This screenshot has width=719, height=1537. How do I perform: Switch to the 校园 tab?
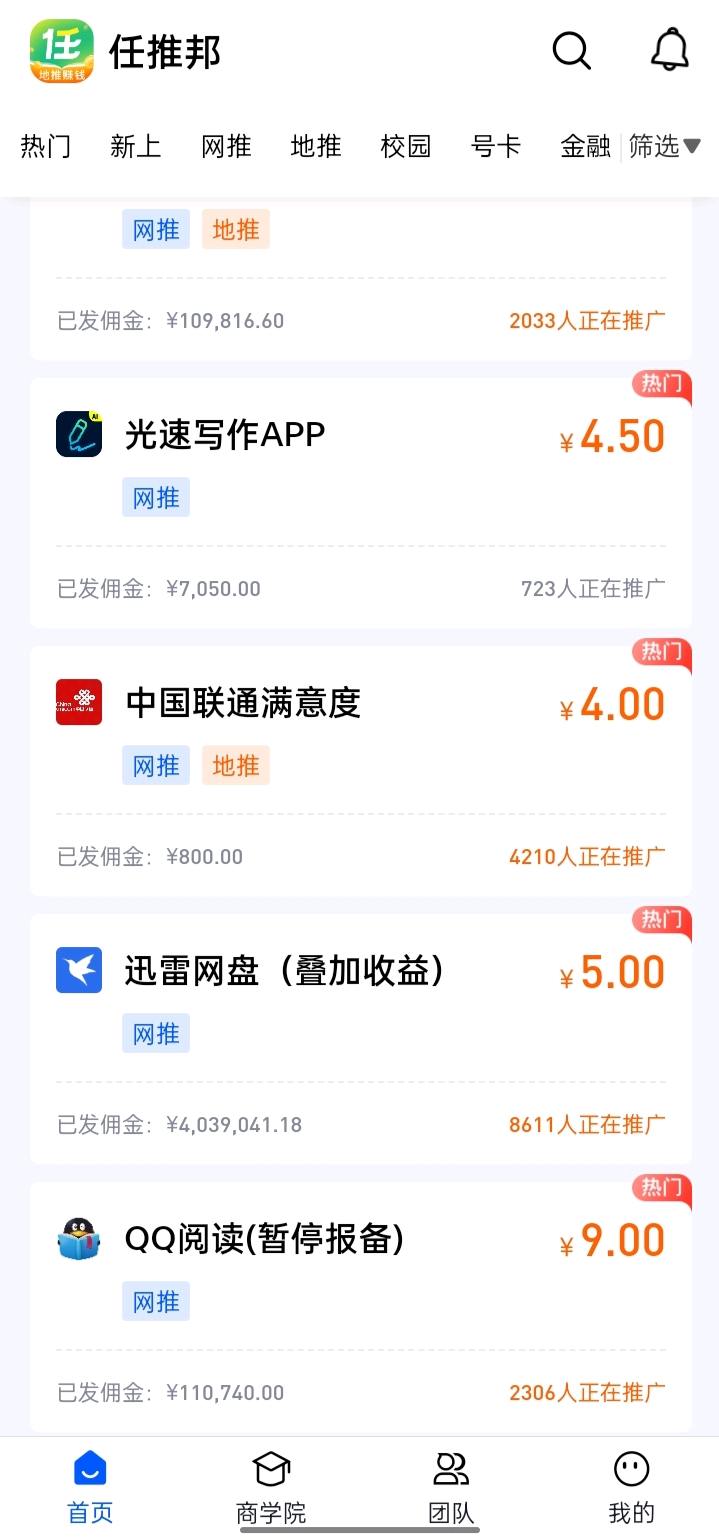[406, 146]
